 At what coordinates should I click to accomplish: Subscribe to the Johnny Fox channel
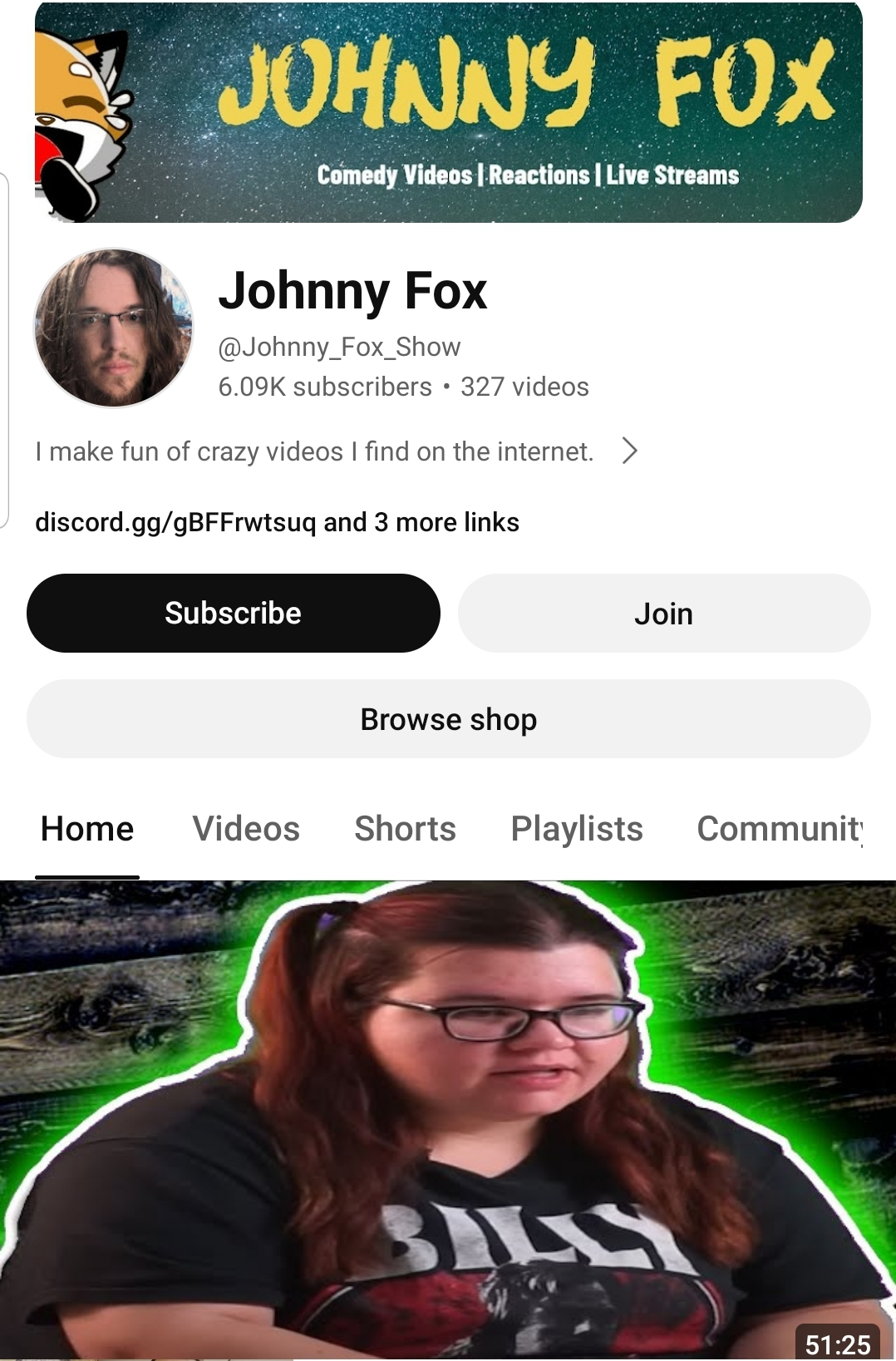point(233,614)
